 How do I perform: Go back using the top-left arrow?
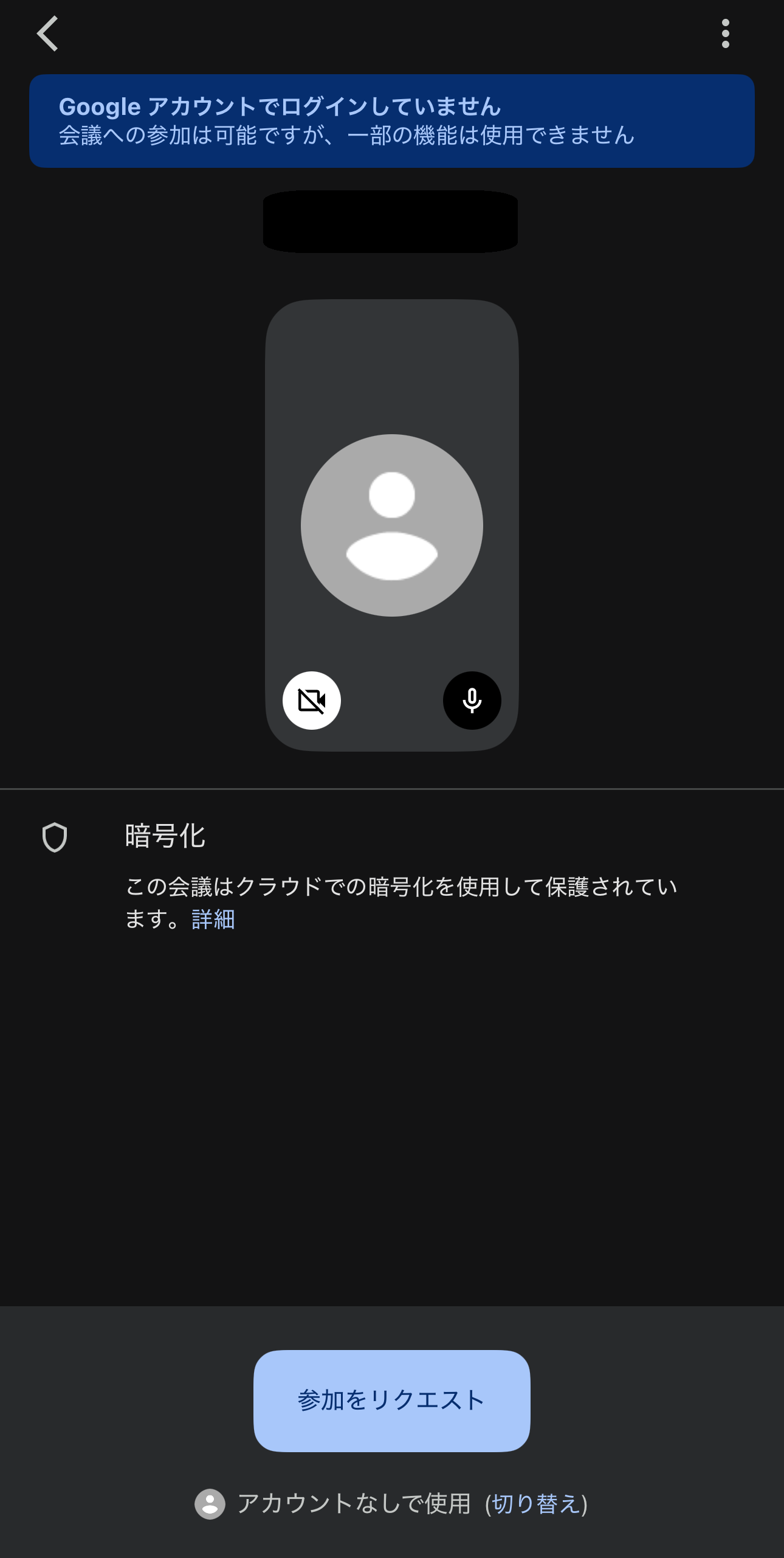[47, 33]
